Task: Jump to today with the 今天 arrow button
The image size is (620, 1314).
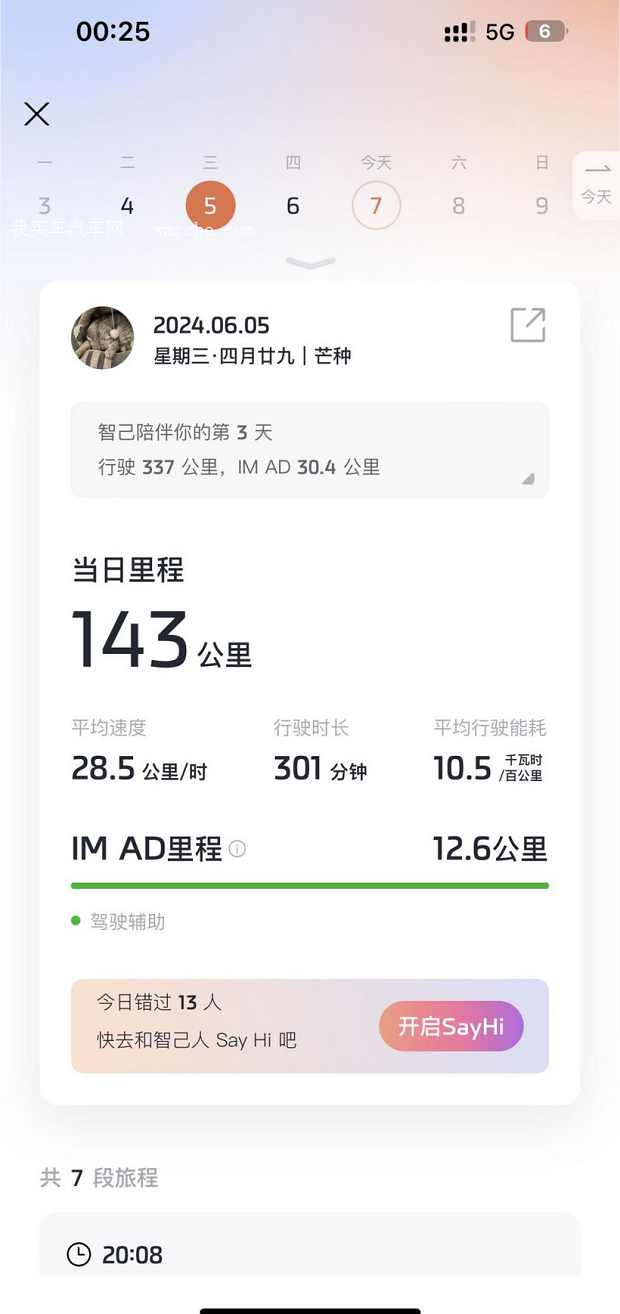Action: (597, 184)
